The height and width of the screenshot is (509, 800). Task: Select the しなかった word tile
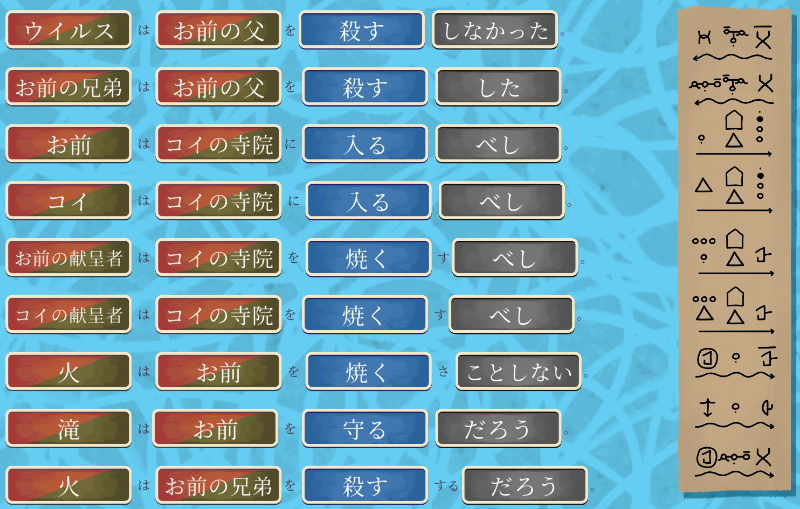coord(496,30)
